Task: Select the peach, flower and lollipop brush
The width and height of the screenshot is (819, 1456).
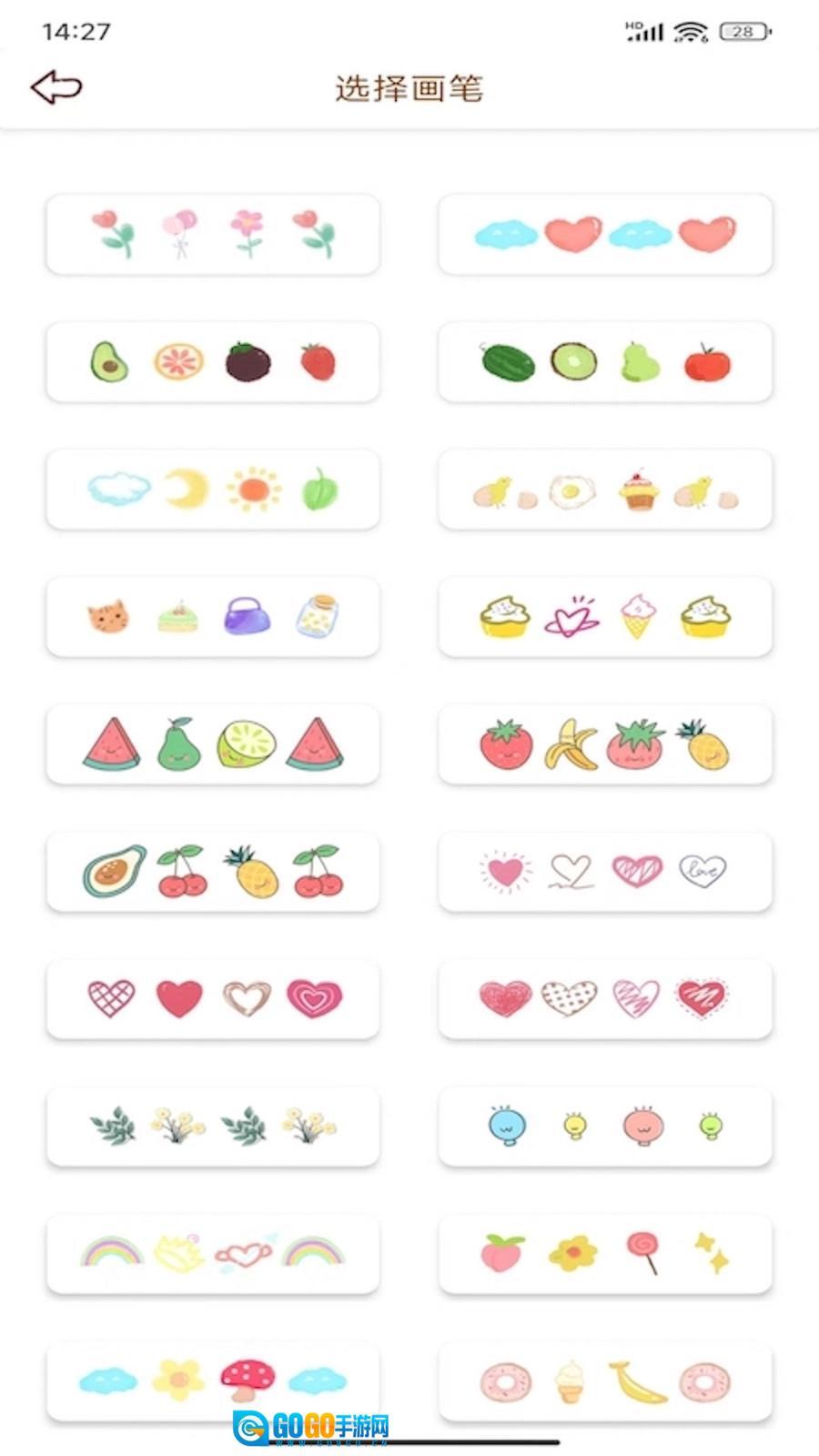Action: [x=605, y=1254]
